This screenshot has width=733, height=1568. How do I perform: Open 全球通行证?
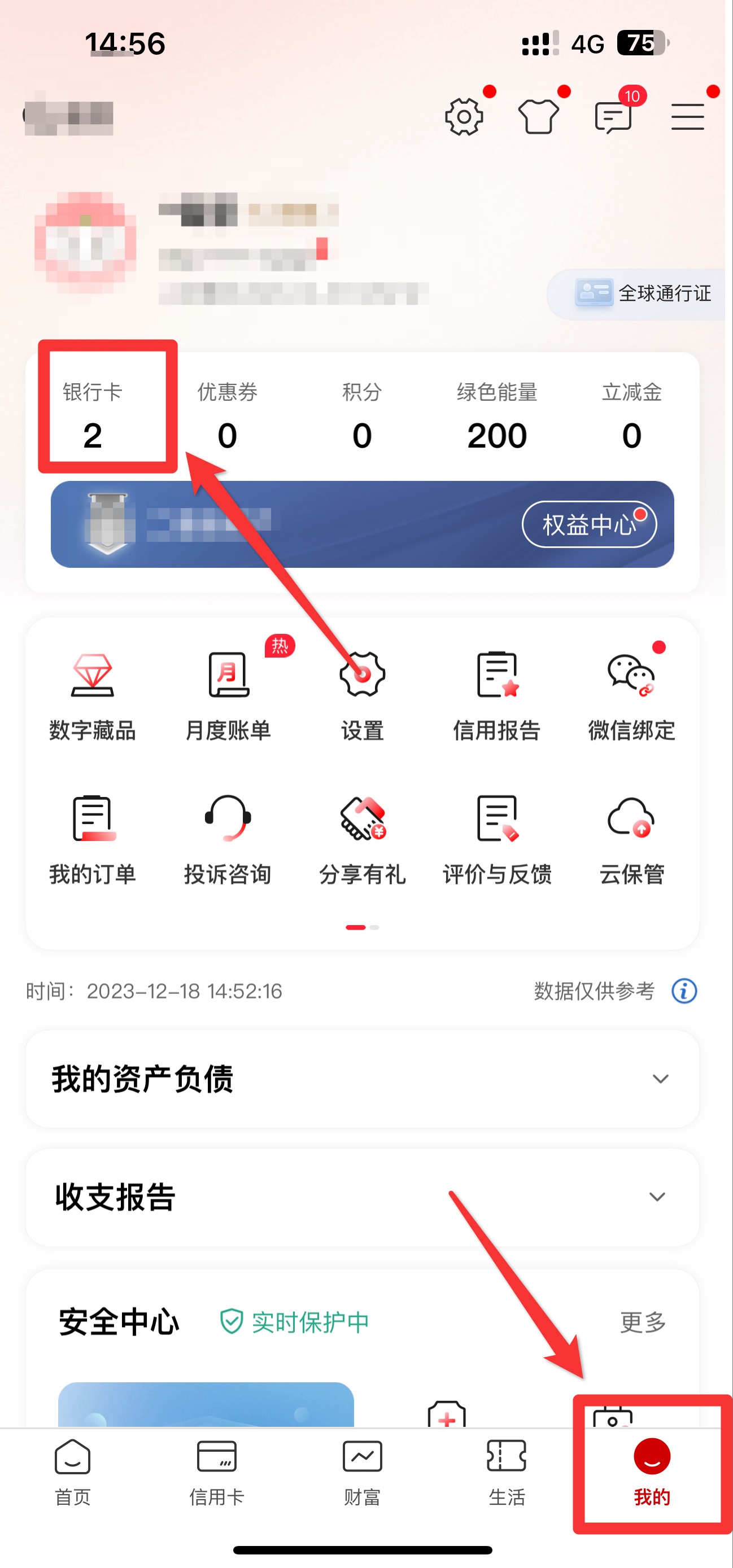[x=643, y=294]
